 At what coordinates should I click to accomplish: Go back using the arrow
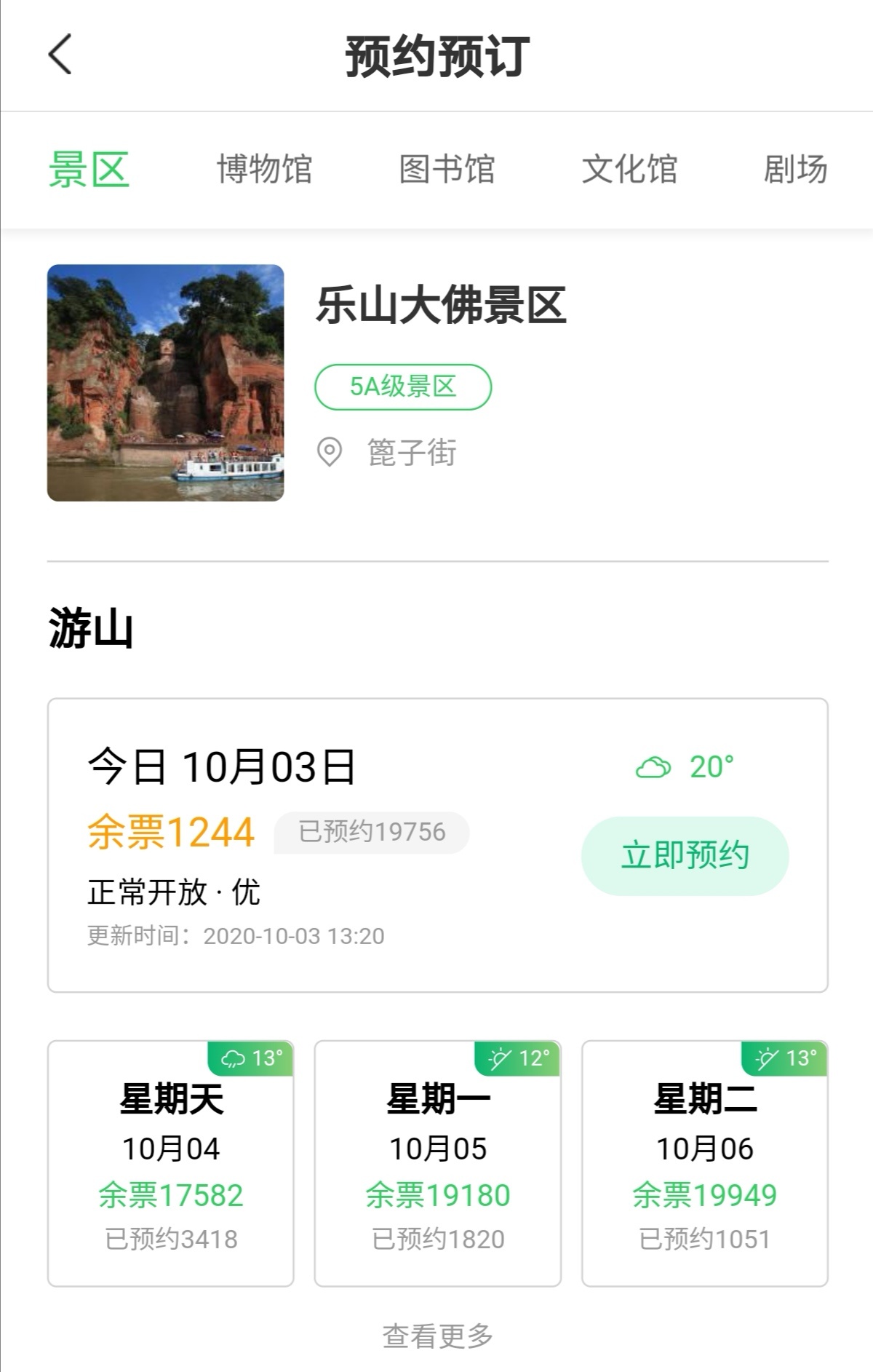(x=60, y=55)
